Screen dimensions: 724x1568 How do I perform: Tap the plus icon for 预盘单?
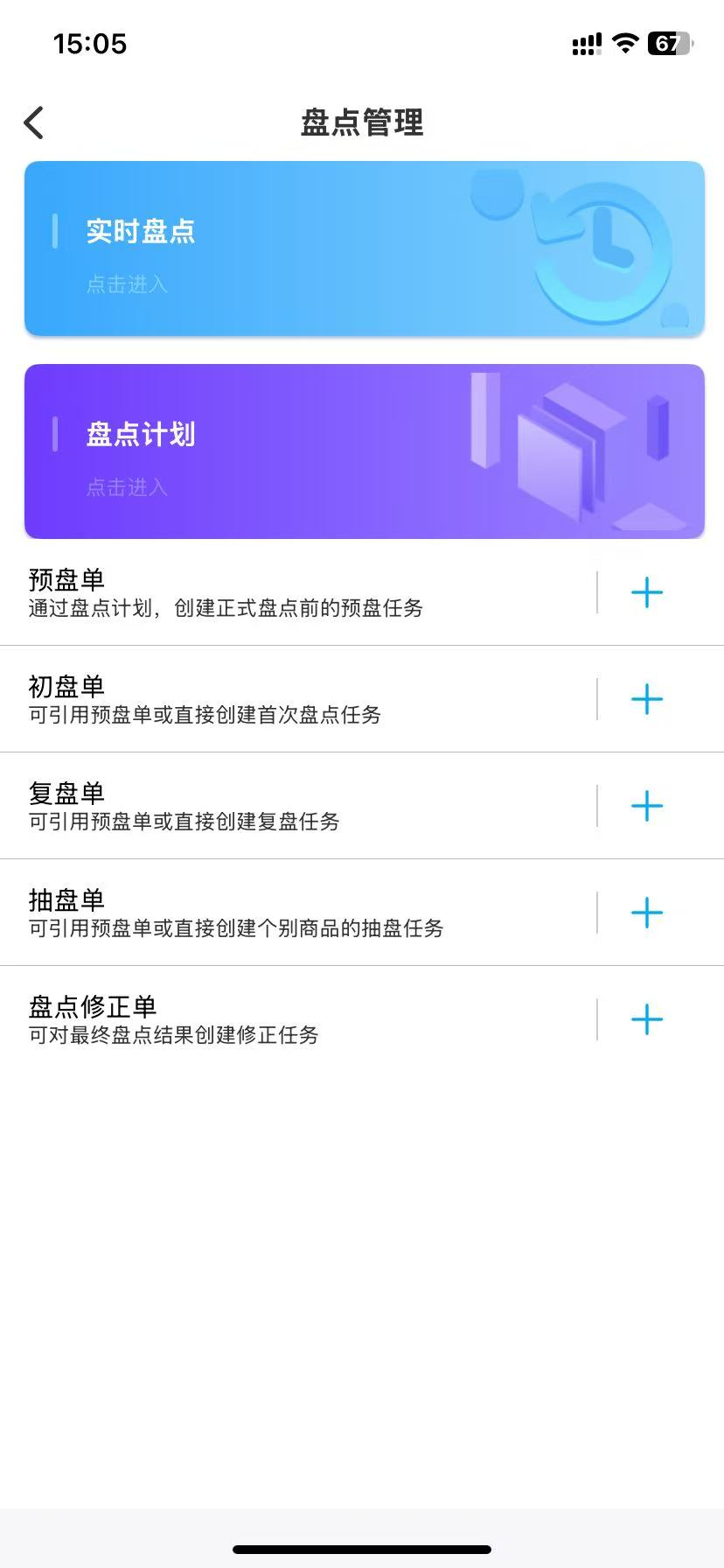coord(647,592)
